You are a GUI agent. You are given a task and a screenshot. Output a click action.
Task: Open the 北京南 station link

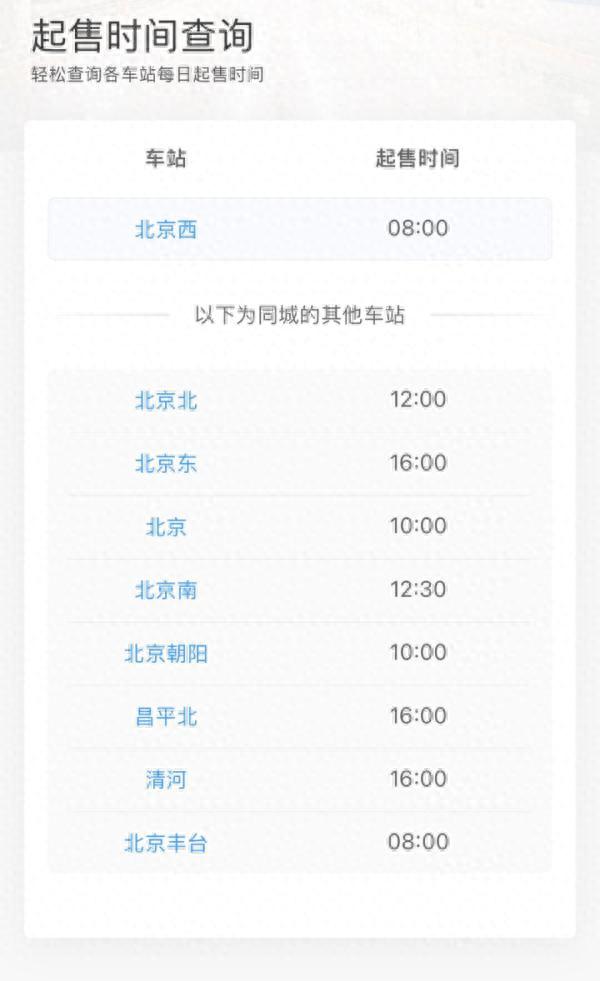166,590
